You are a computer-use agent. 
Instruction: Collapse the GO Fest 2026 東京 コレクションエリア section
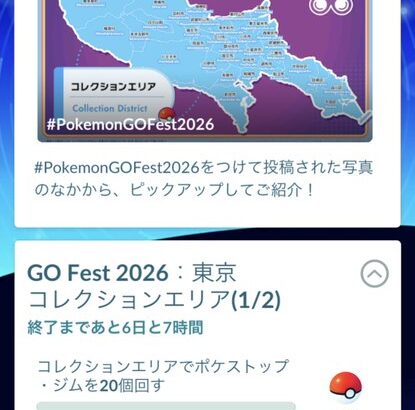tap(375, 274)
